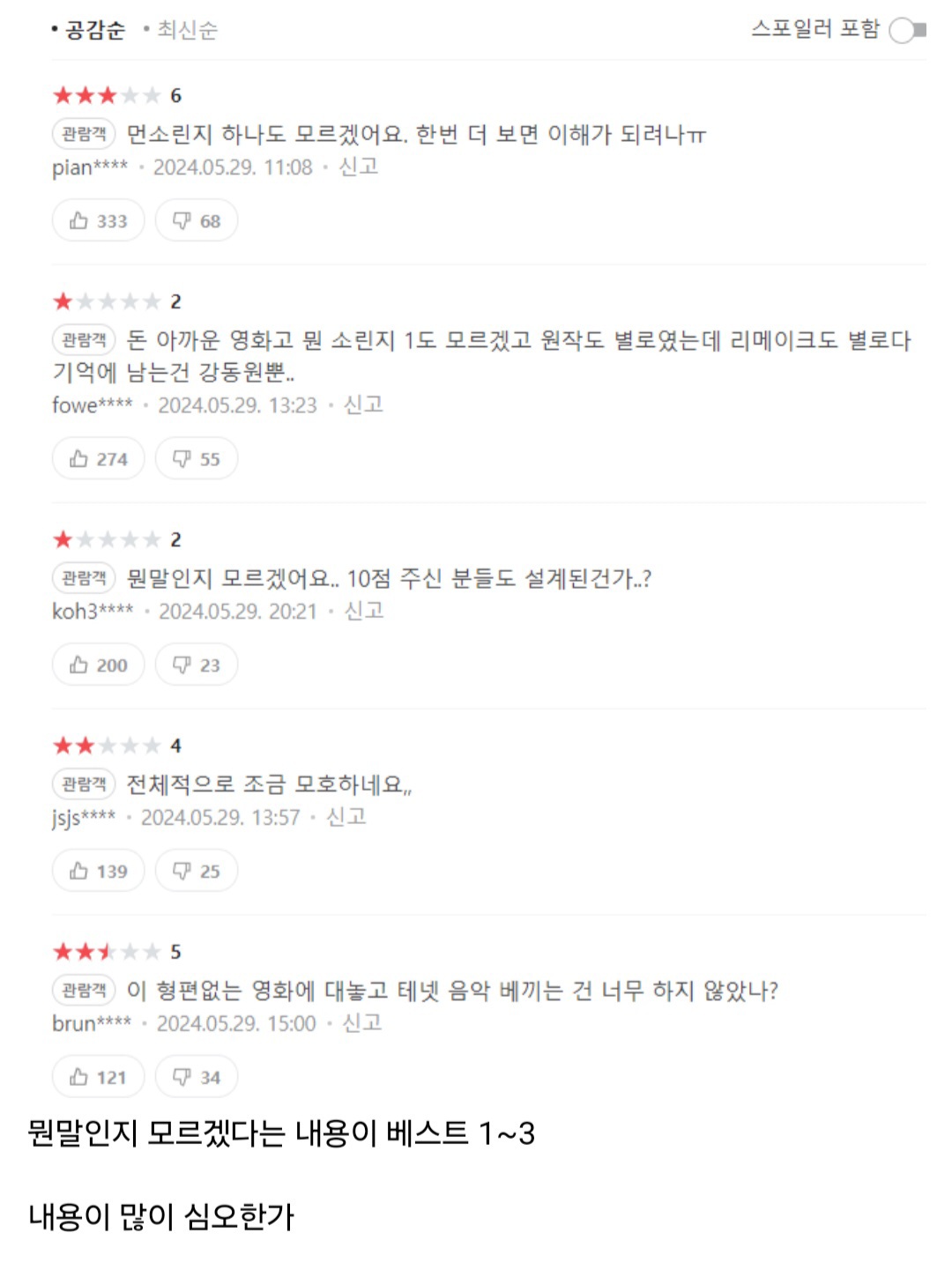Dislike the review by brun****

click(197, 1077)
